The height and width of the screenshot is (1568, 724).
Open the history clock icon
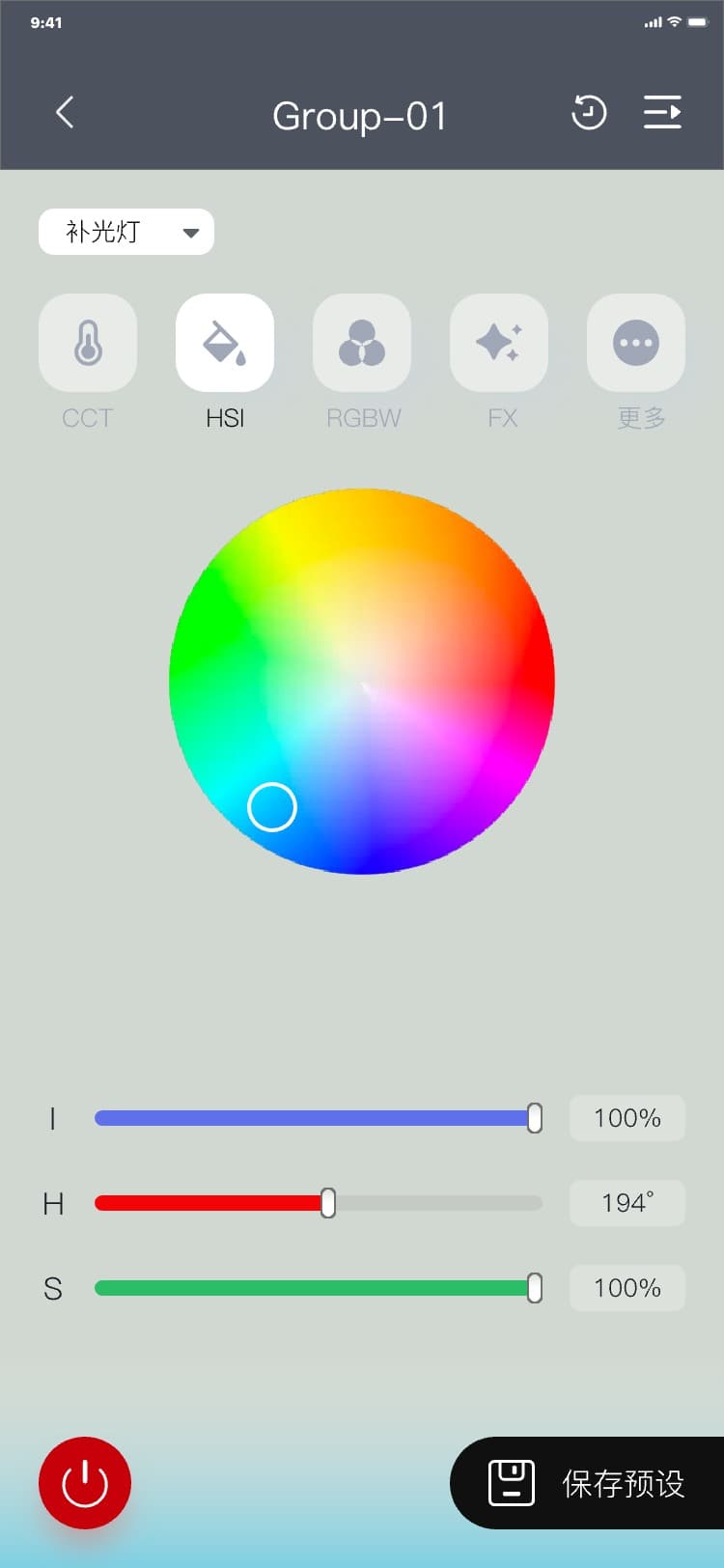tap(588, 113)
